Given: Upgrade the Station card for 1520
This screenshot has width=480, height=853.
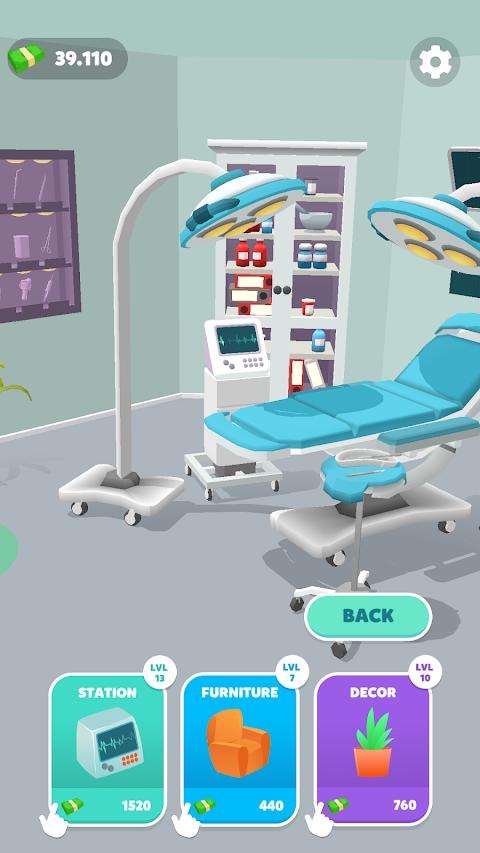Looking at the screenshot, I should (x=107, y=749).
